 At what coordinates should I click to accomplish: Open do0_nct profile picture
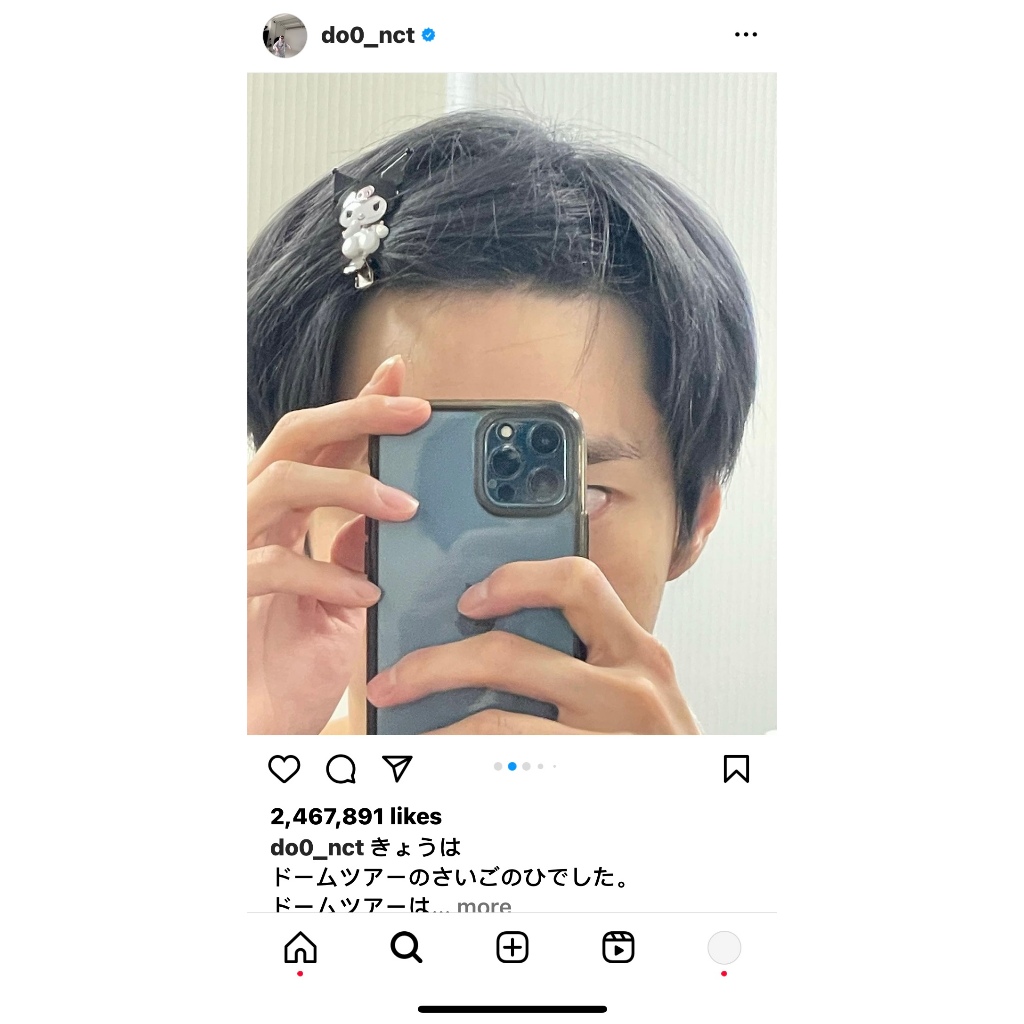pos(285,35)
